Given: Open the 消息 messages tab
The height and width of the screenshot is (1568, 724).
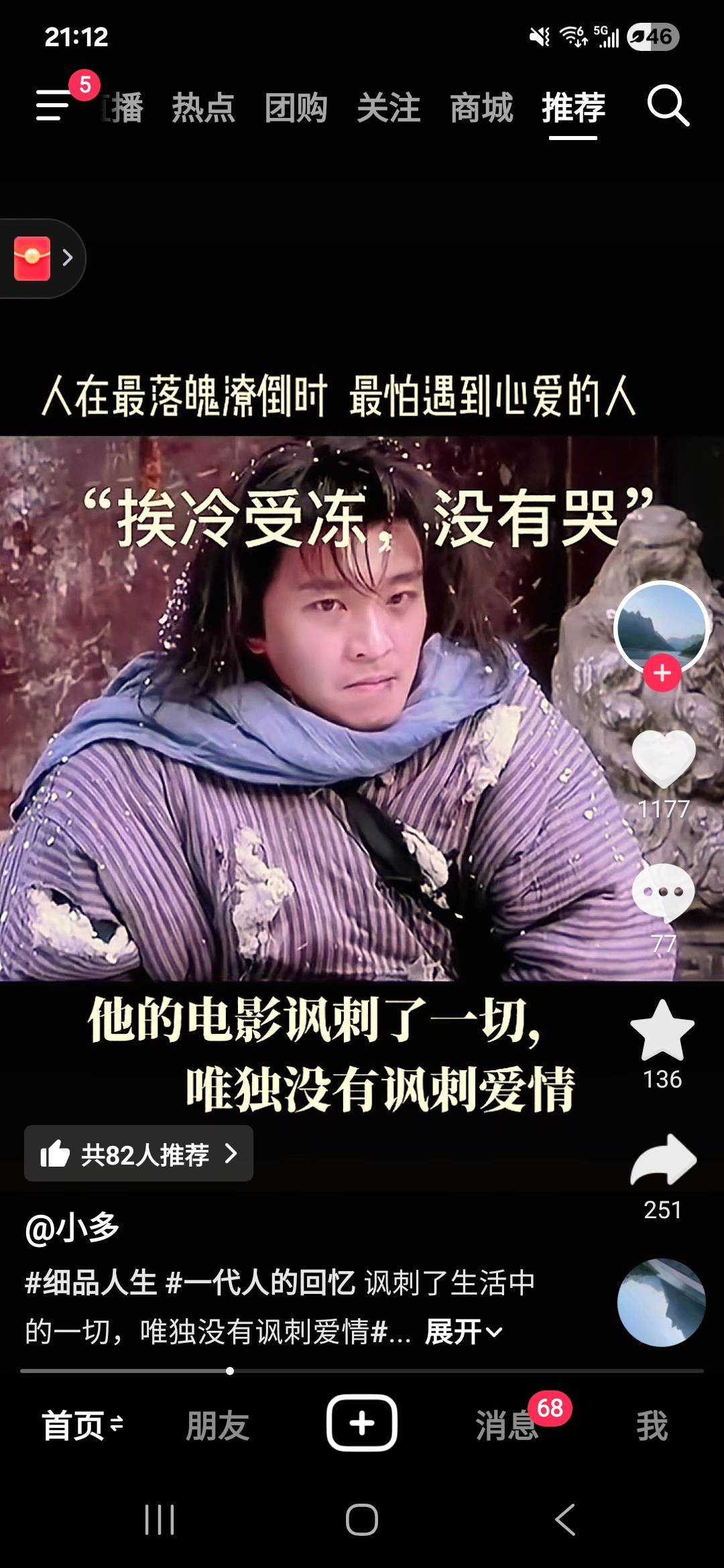Looking at the screenshot, I should [507, 1425].
